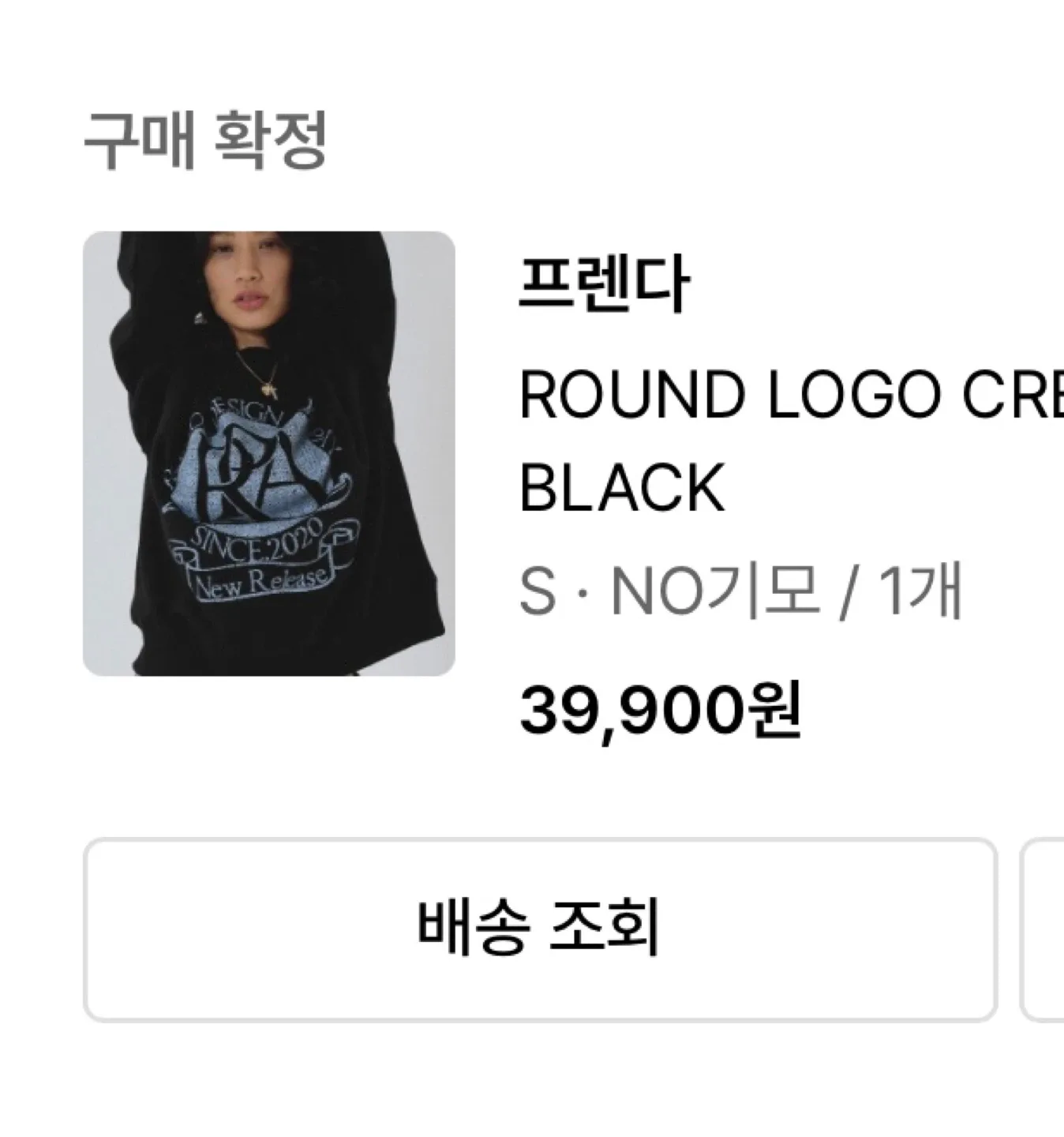This screenshot has width=1064, height=1137.
Task: Tap the 배송 조회 button
Action: point(540,929)
